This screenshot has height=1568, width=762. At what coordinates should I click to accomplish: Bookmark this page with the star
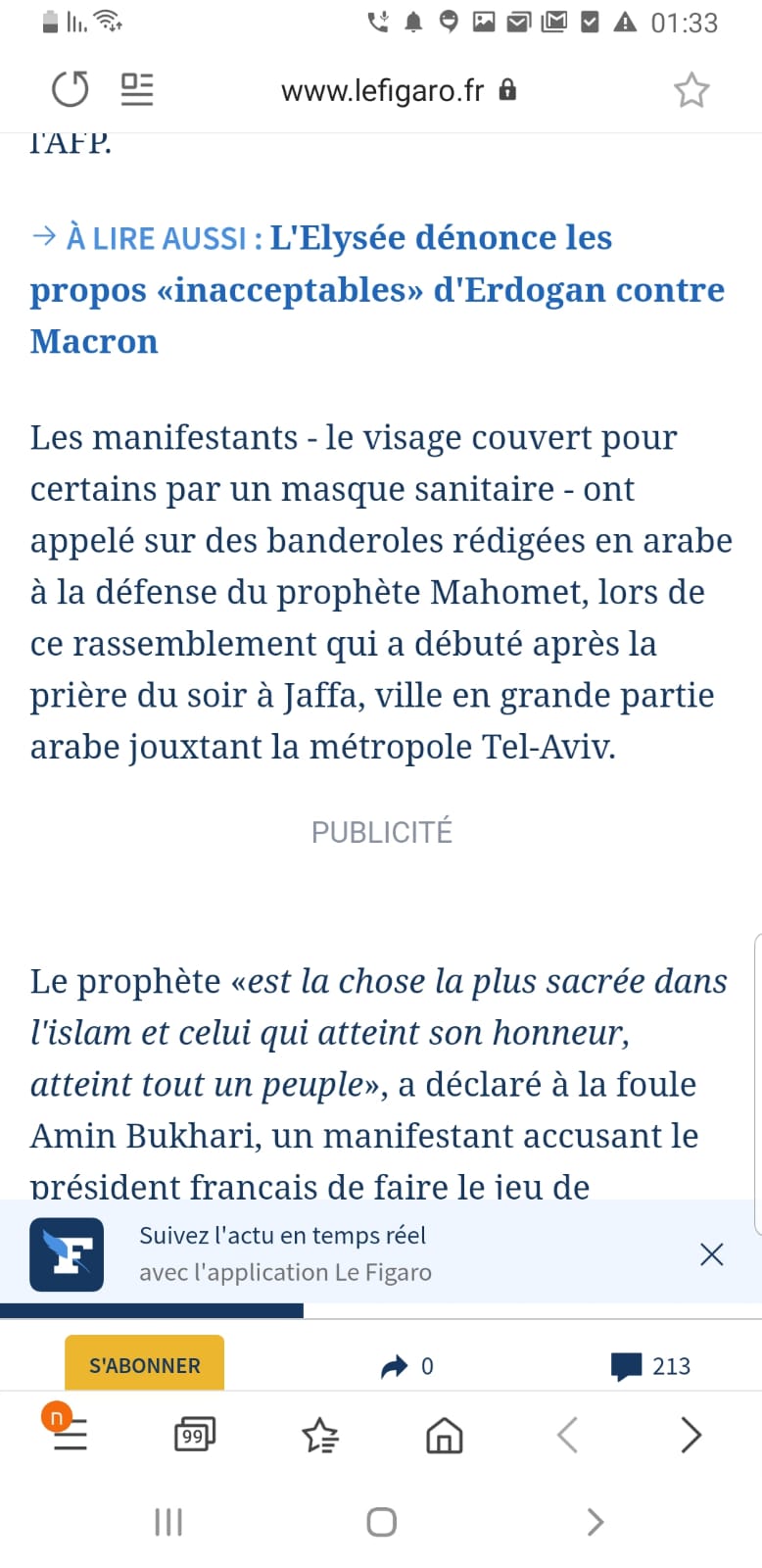point(691,90)
